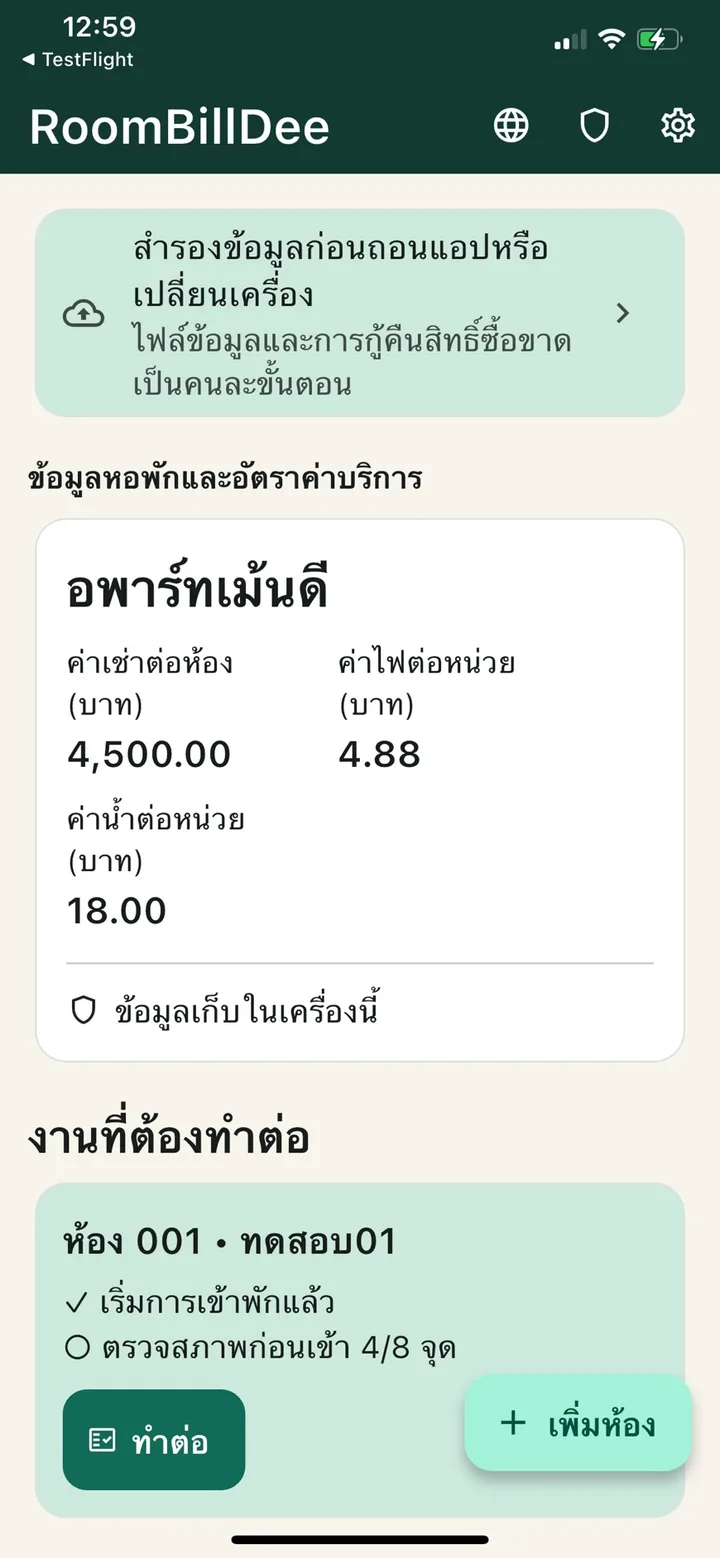The image size is (720, 1558).
Task: Open the data backup banner
Action: (360, 313)
